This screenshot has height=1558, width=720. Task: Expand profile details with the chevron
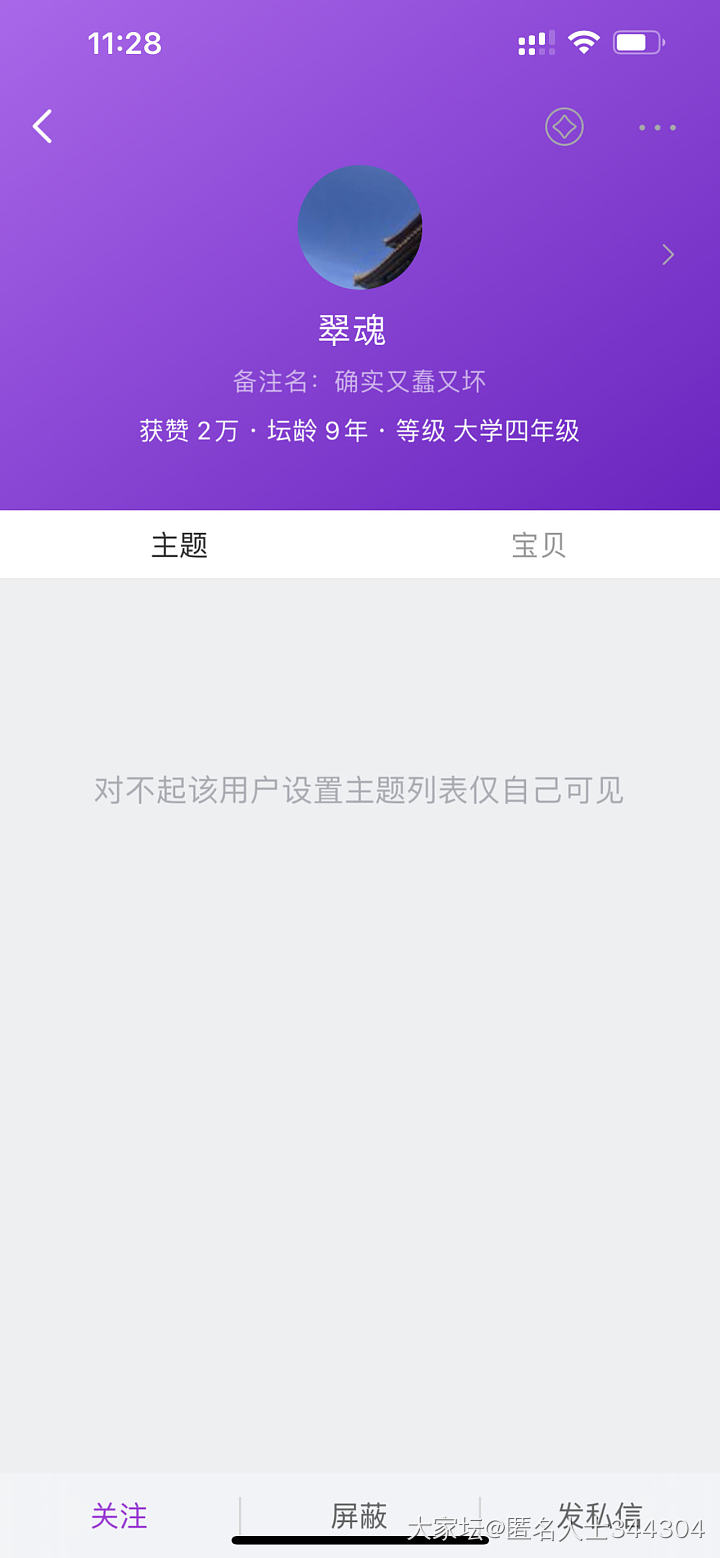coord(668,255)
